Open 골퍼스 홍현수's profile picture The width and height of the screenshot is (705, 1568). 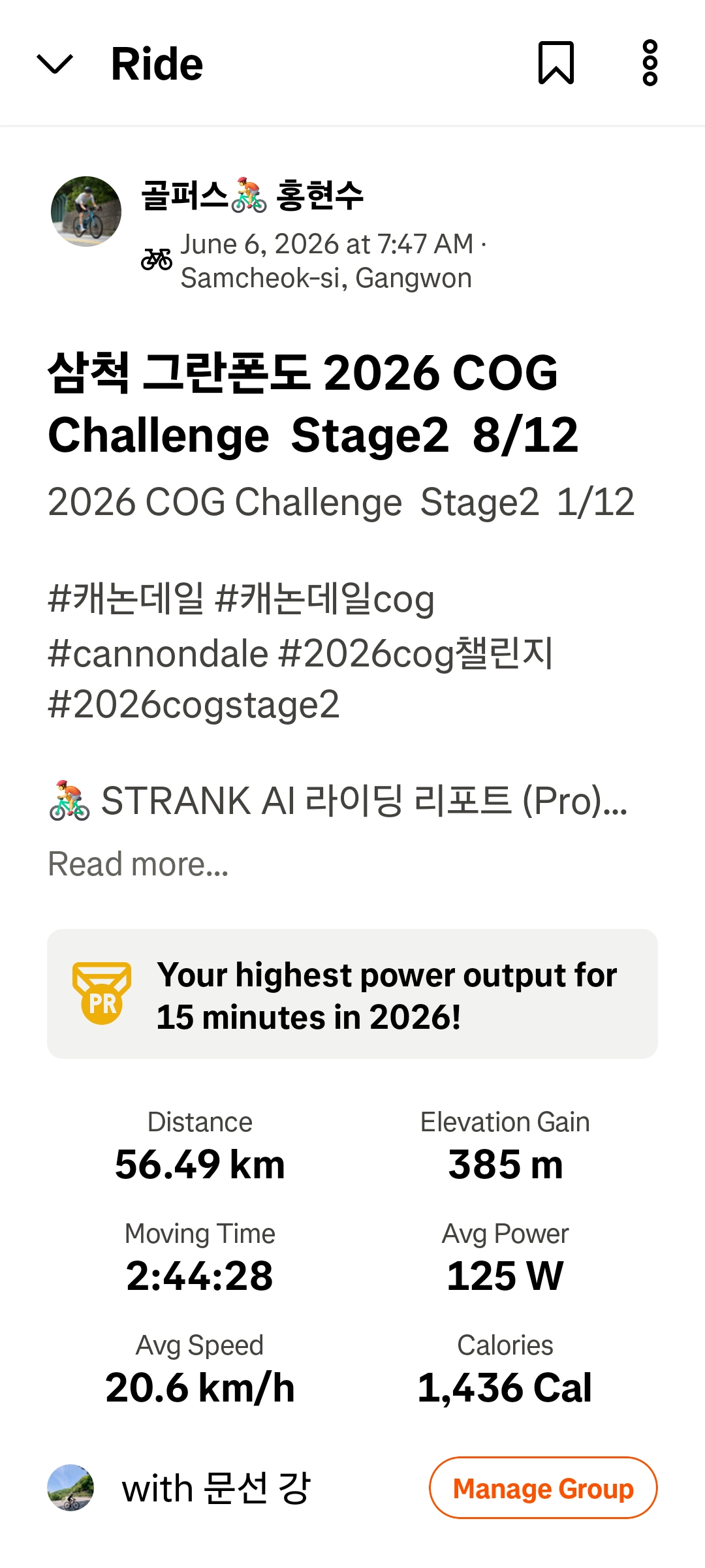coord(86,212)
